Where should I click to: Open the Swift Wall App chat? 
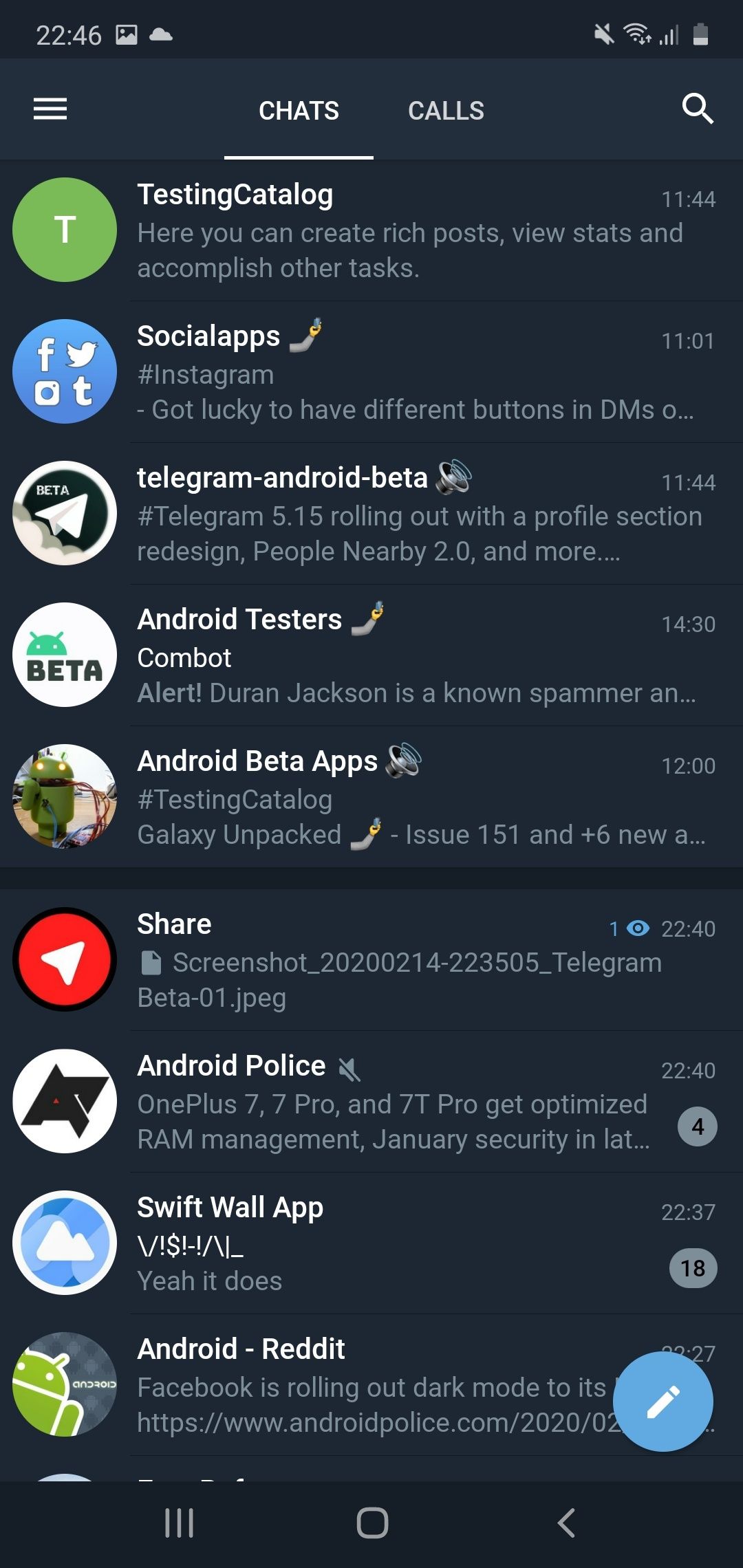[x=371, y=1243]
